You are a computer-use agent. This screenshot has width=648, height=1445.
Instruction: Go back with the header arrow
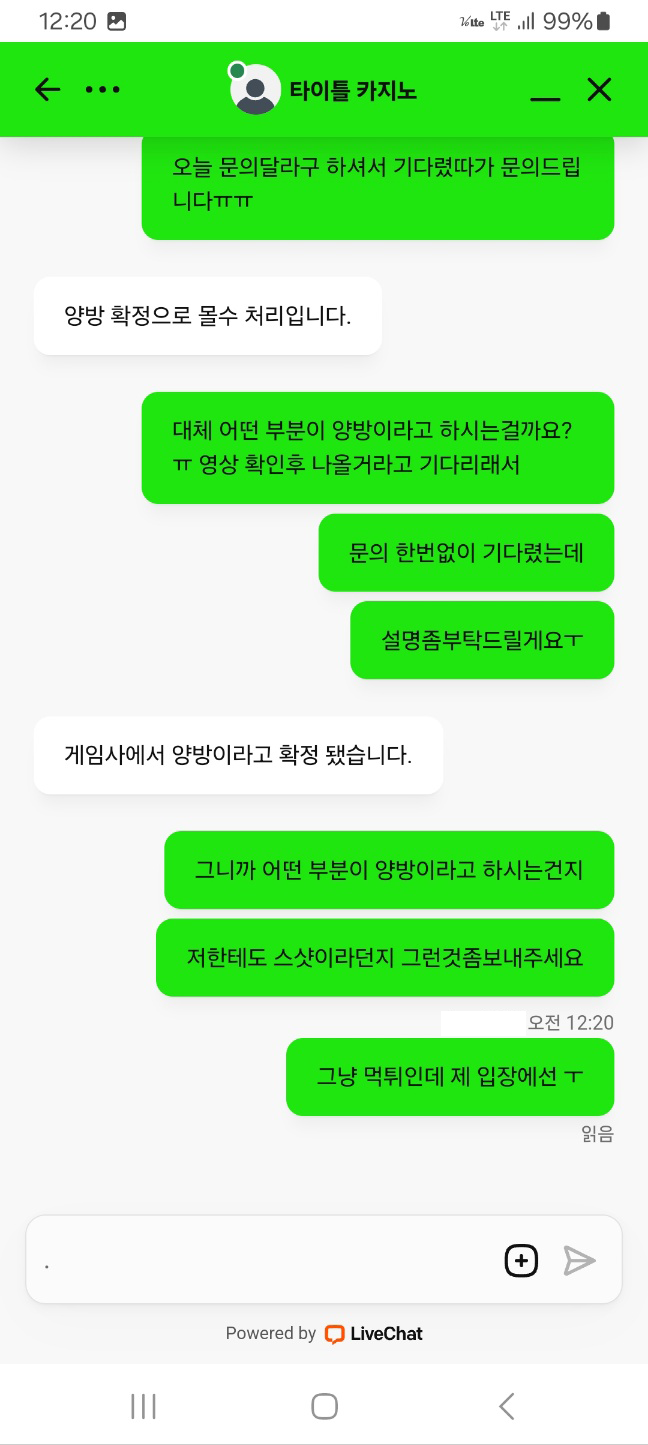(48, 90)
